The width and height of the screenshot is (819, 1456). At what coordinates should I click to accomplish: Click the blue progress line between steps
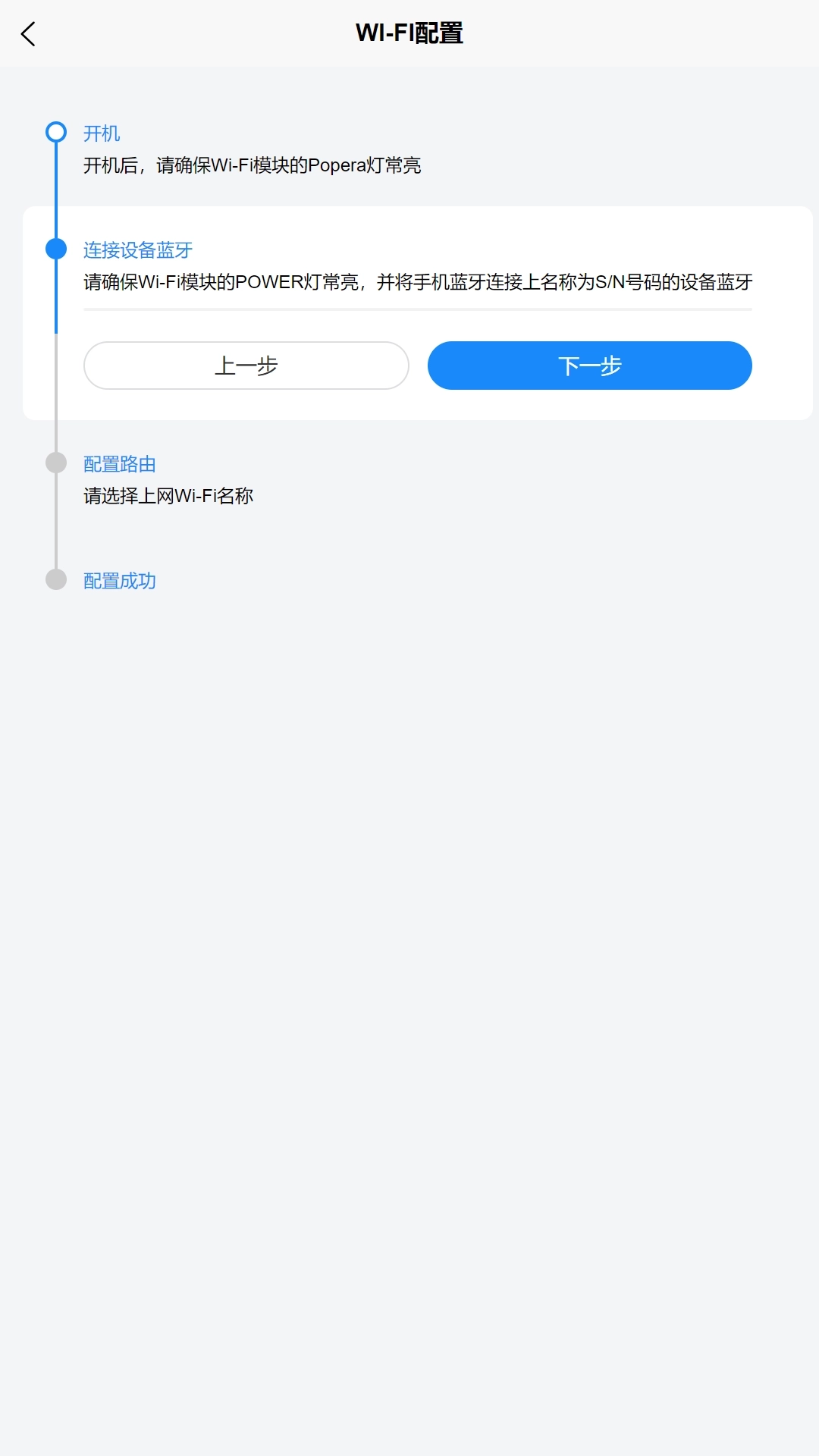pos(55,190)
